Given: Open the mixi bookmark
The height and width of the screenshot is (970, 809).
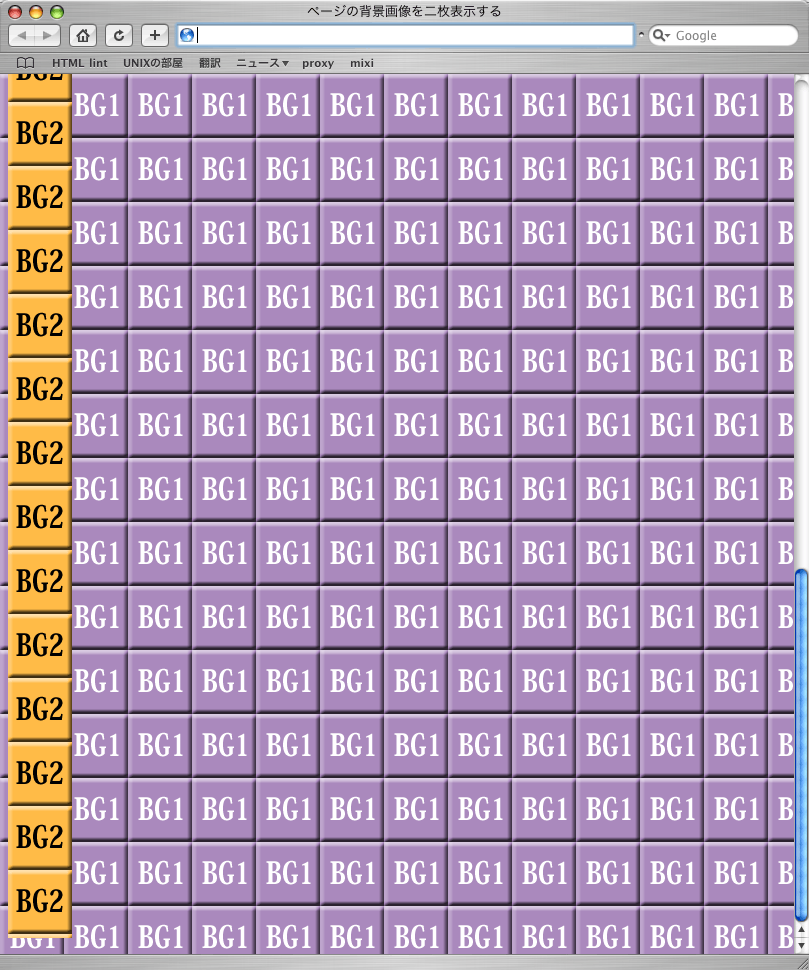Looking at the screenshot, I should coord(362,63).
